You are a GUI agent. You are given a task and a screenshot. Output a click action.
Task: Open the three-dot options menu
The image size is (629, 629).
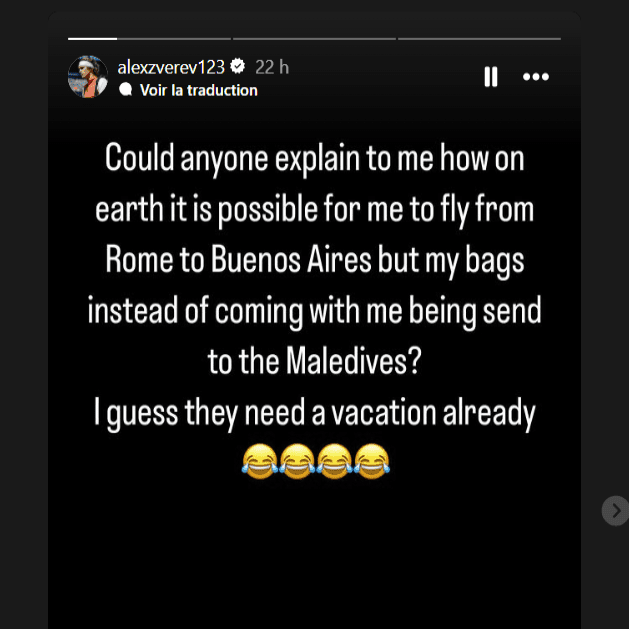[x=536, y=77]
